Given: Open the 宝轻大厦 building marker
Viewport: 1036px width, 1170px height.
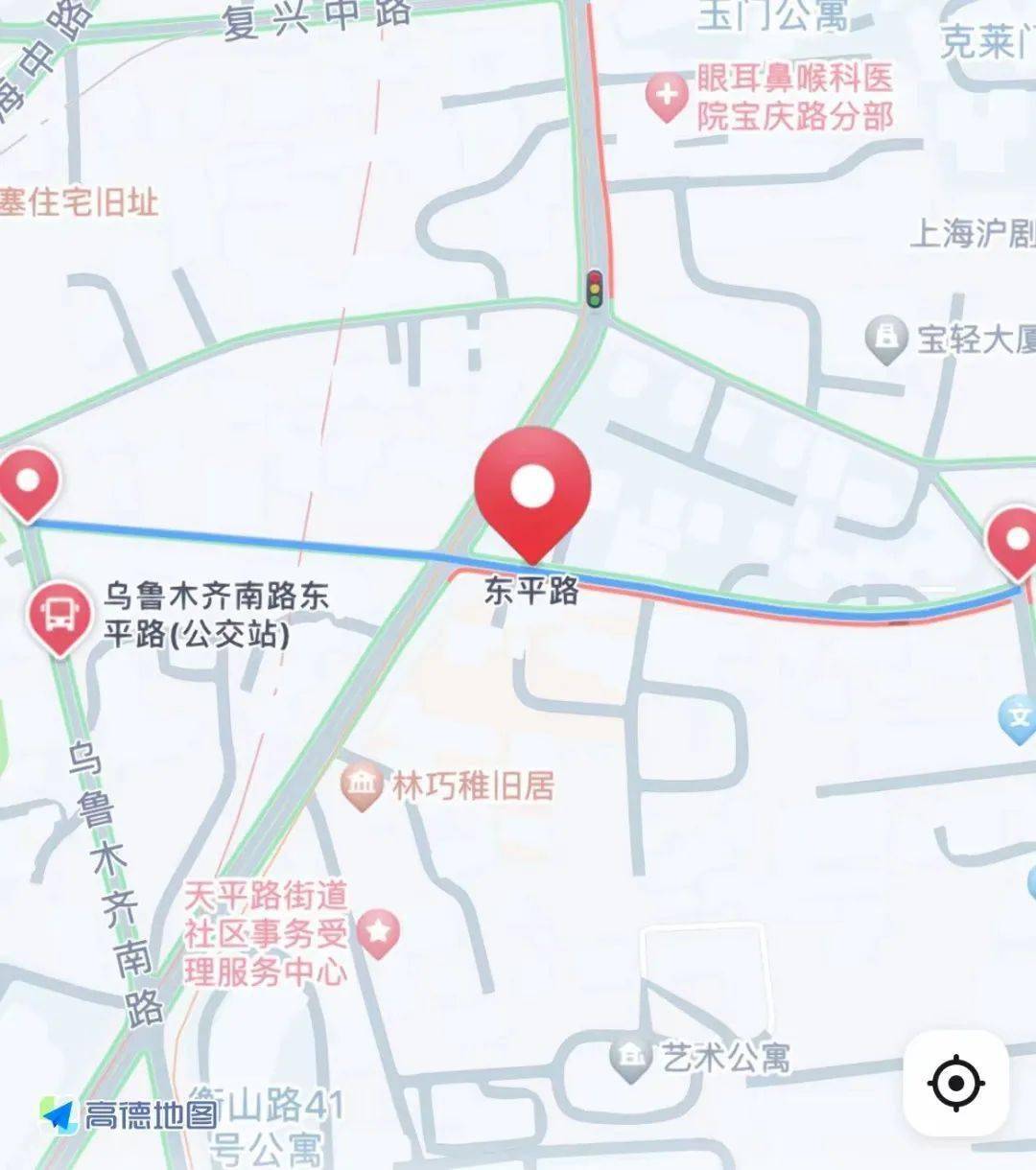Looking at the screenshot, I should tap(886, 339).
